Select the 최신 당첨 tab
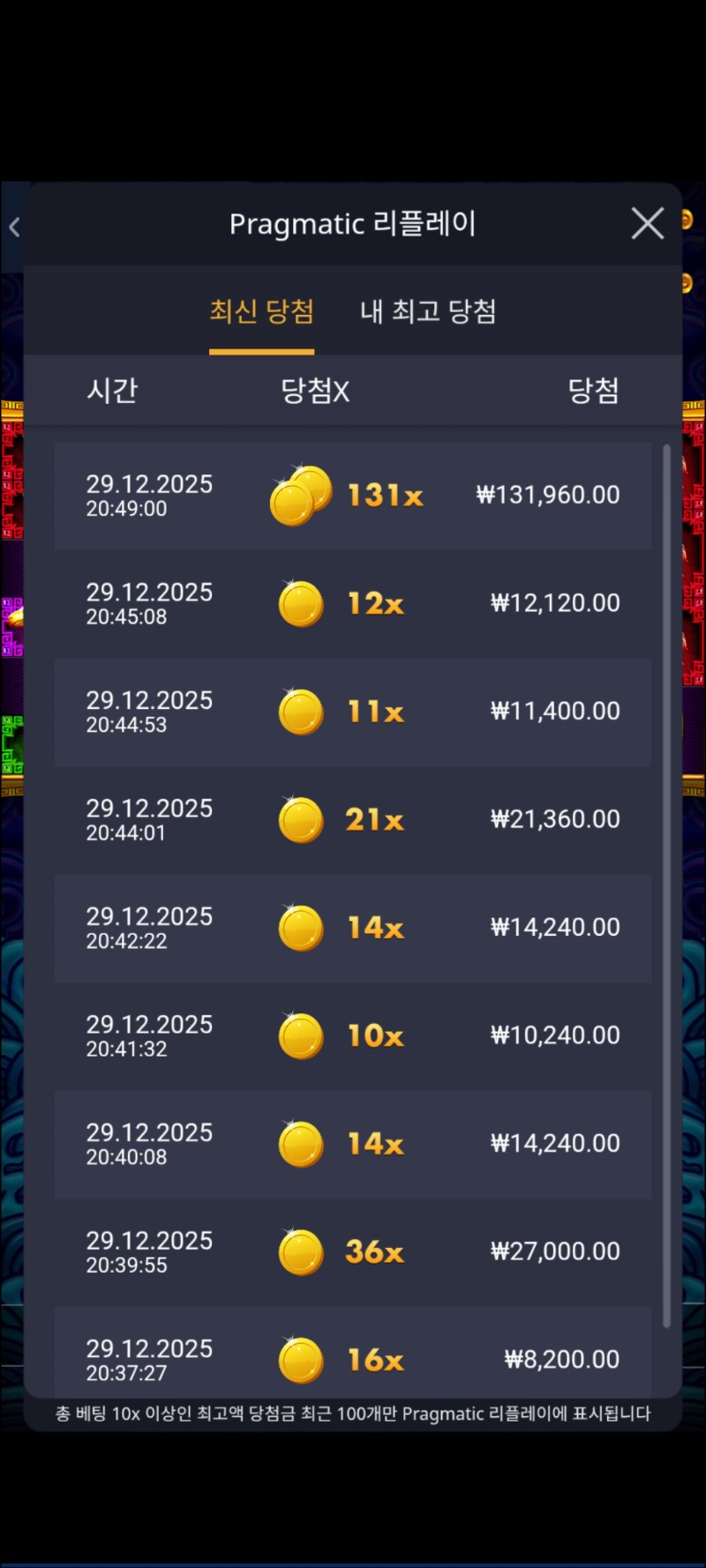Screen dimensions: 706x1568 261,311
